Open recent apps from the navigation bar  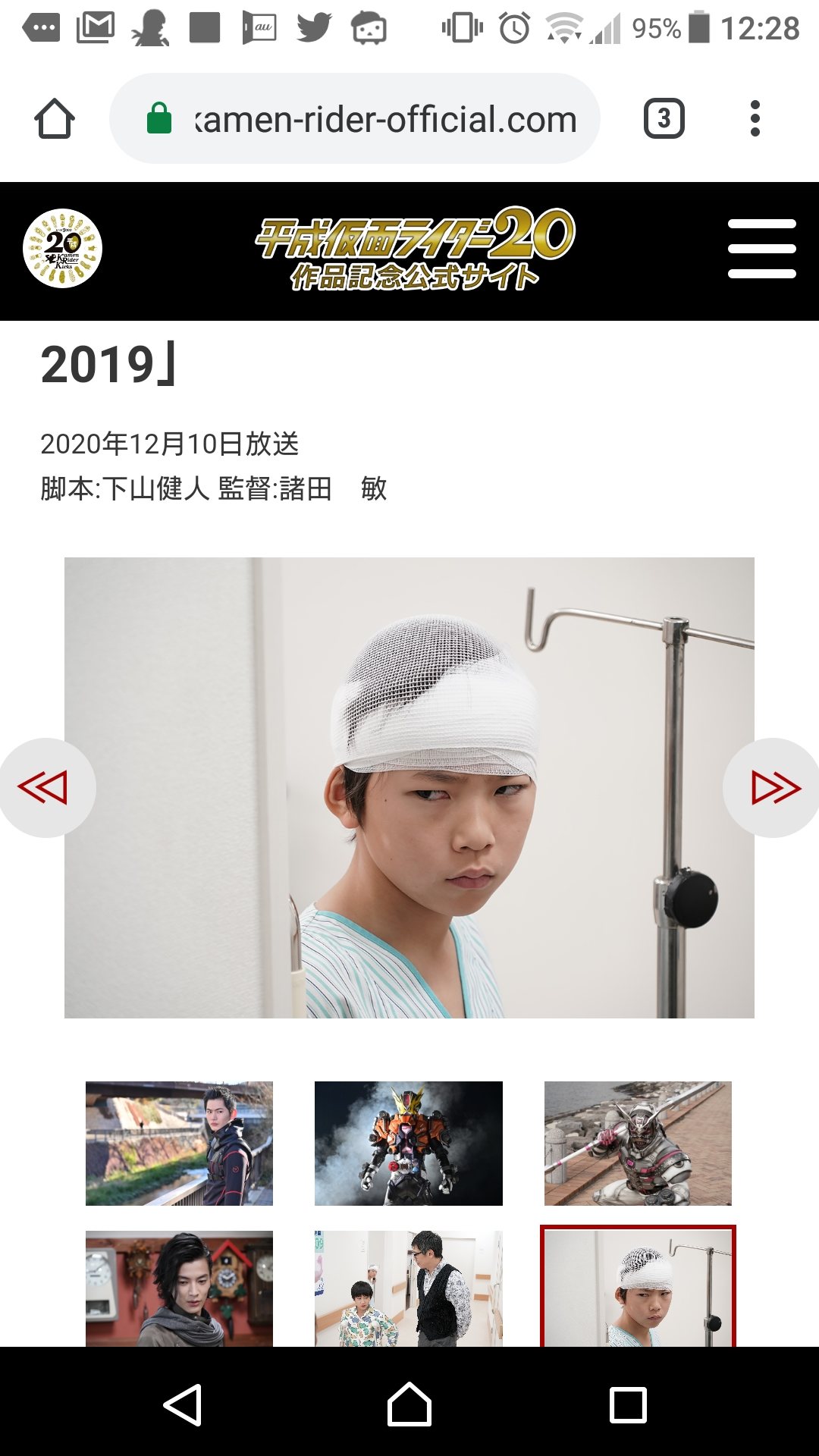(628, 1404)
